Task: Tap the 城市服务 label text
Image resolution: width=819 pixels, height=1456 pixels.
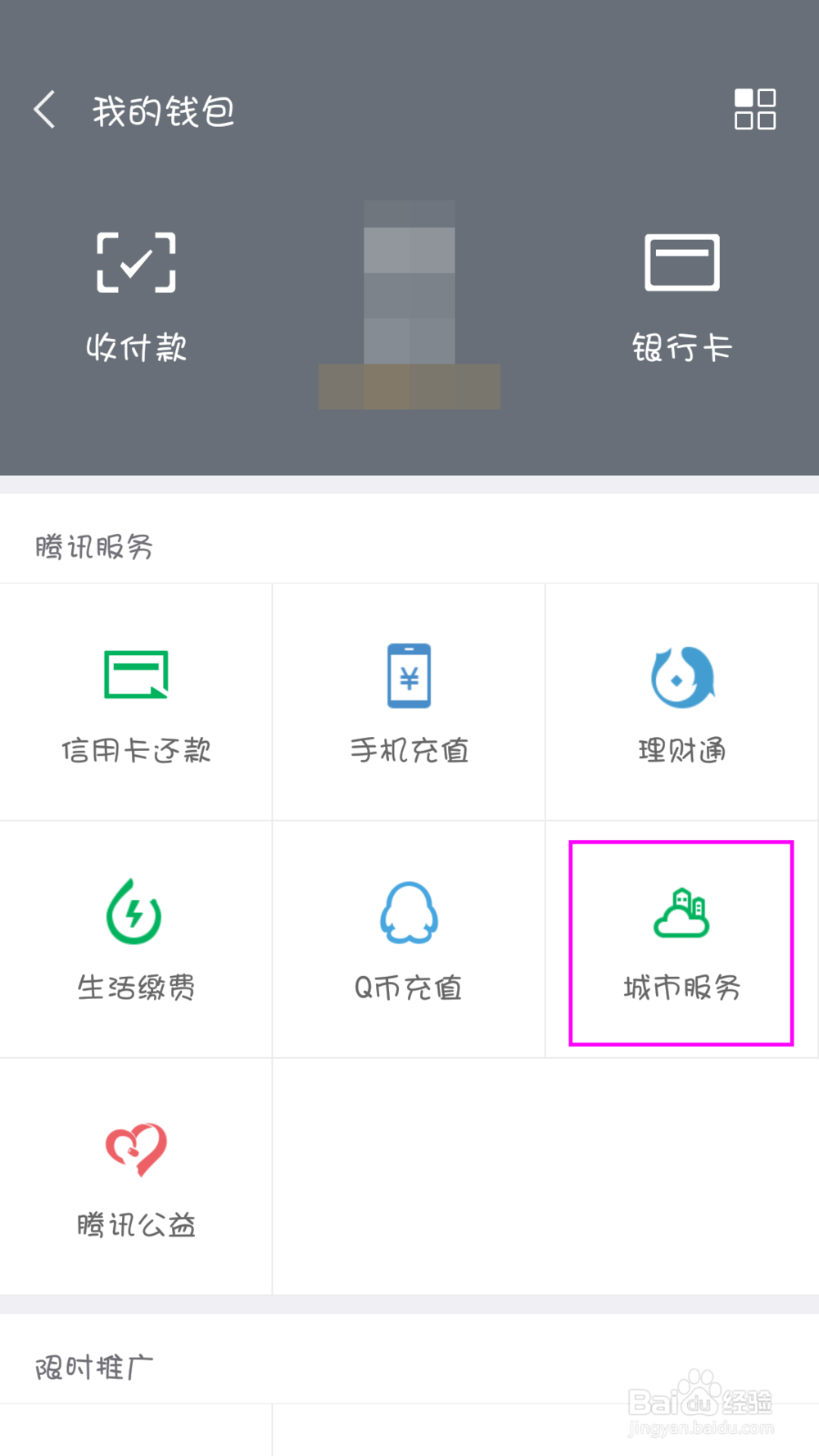Action: 682,988
